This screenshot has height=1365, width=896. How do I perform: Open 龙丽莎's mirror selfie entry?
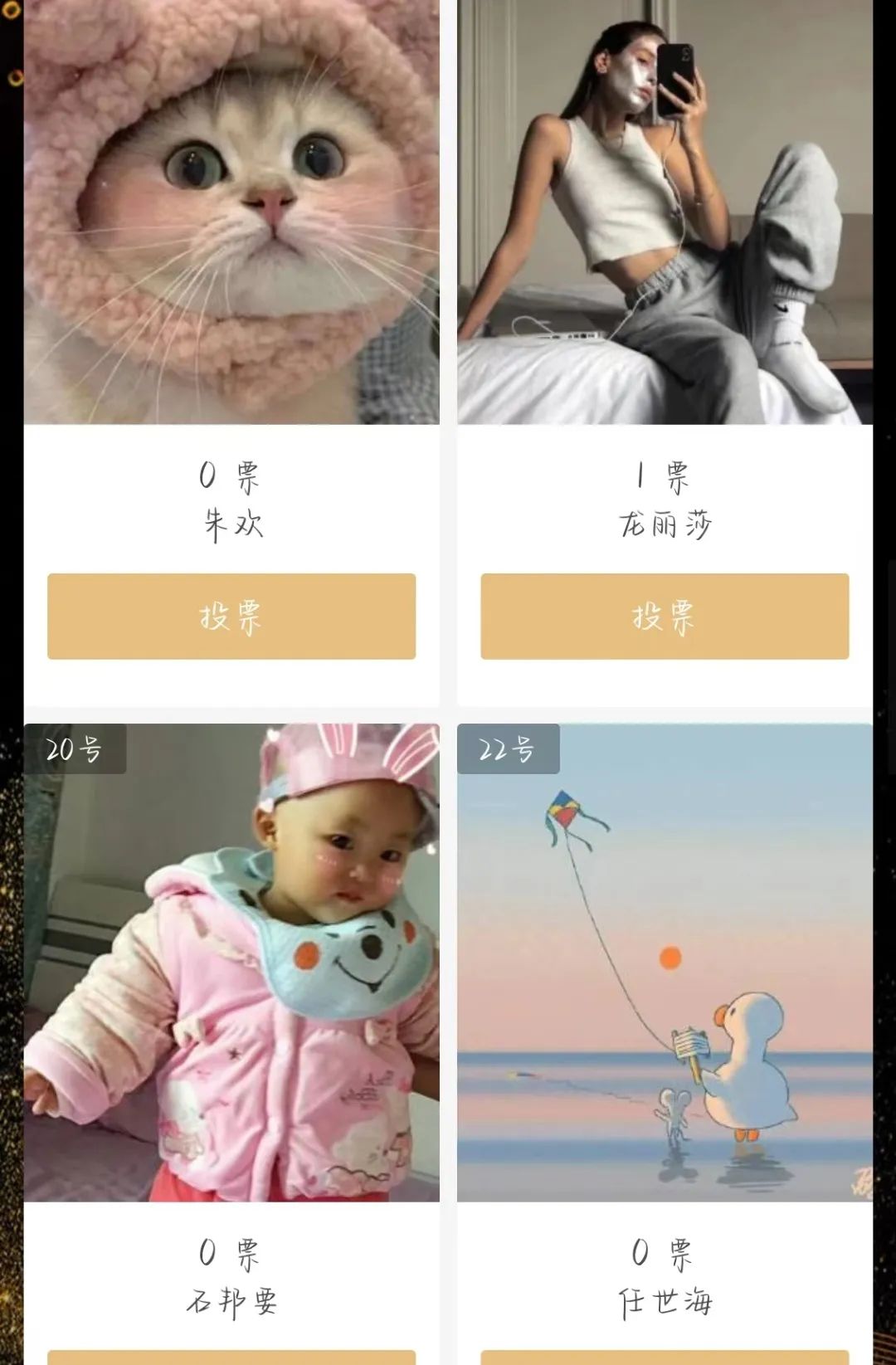point(665,212)
